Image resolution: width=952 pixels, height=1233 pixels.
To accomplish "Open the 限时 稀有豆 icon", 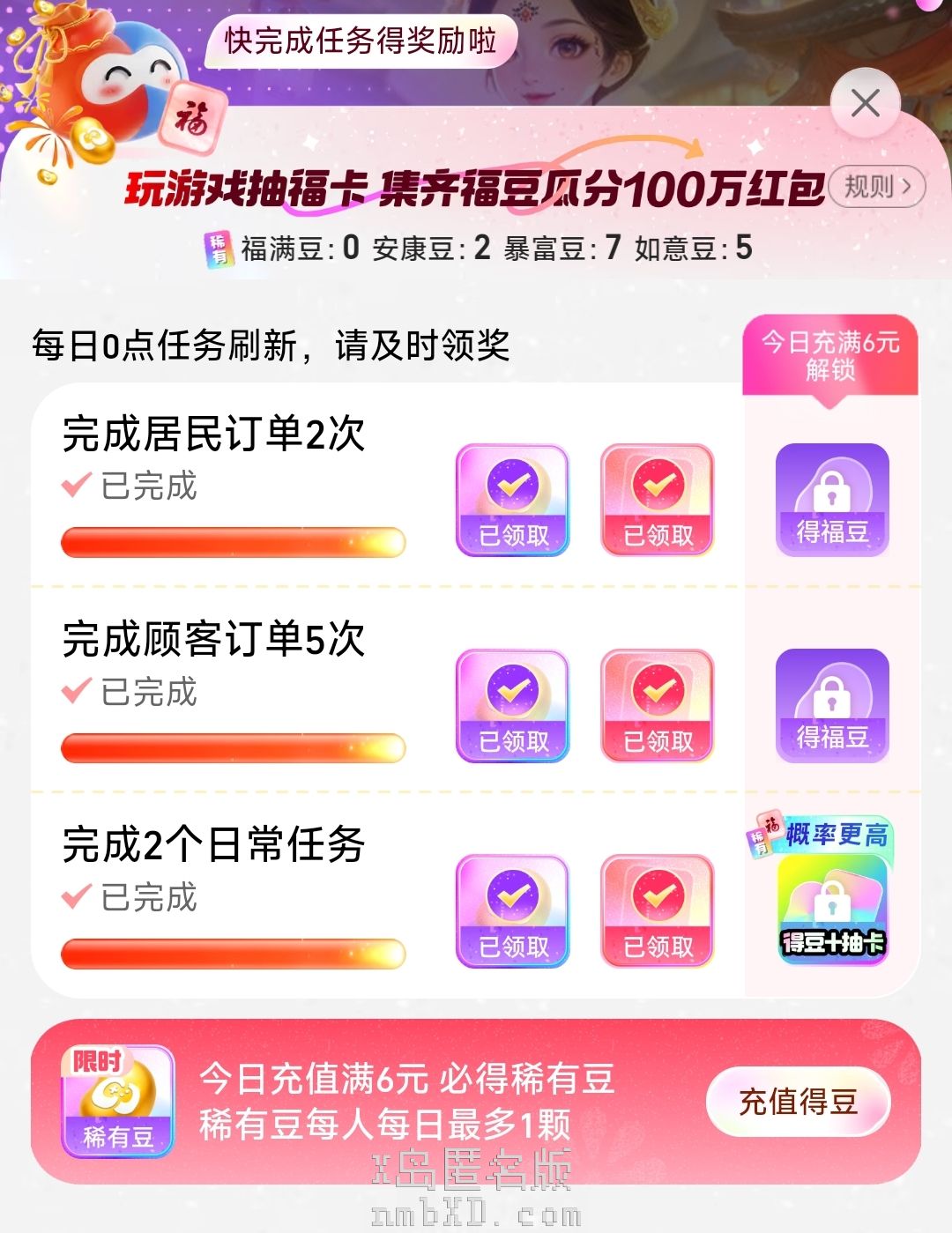I will point(118,1102).
